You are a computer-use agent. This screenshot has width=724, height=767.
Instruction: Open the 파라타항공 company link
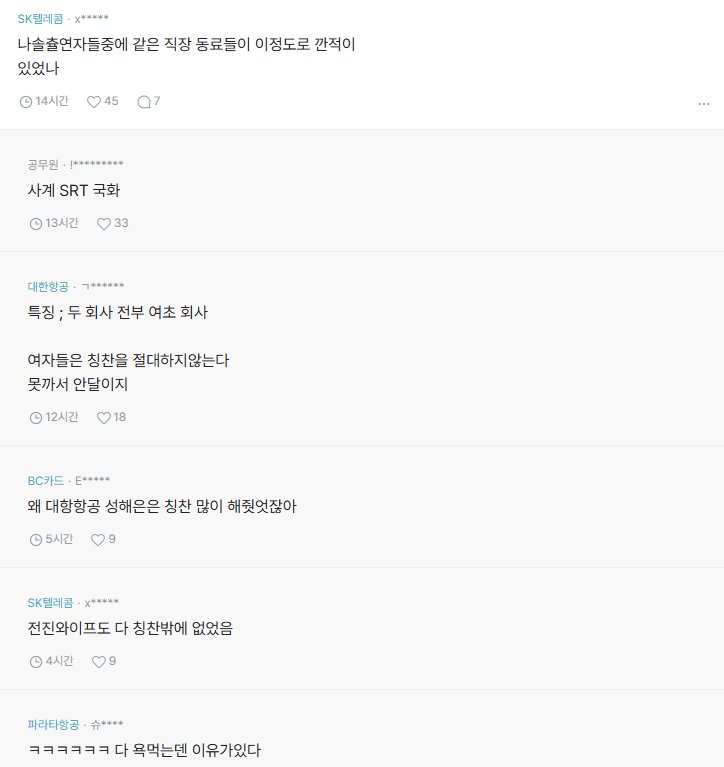click(53, 724)
